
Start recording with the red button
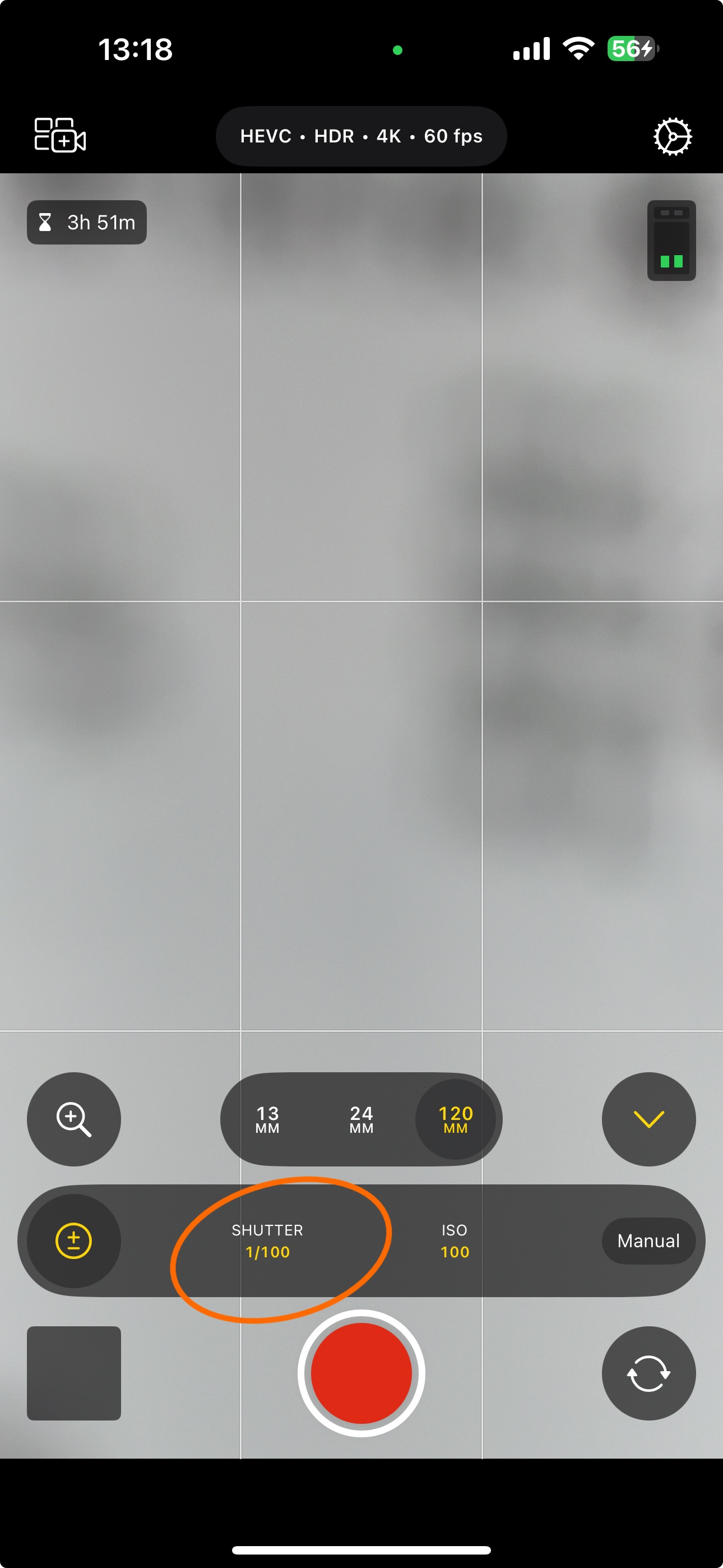tap(361, 1373)
